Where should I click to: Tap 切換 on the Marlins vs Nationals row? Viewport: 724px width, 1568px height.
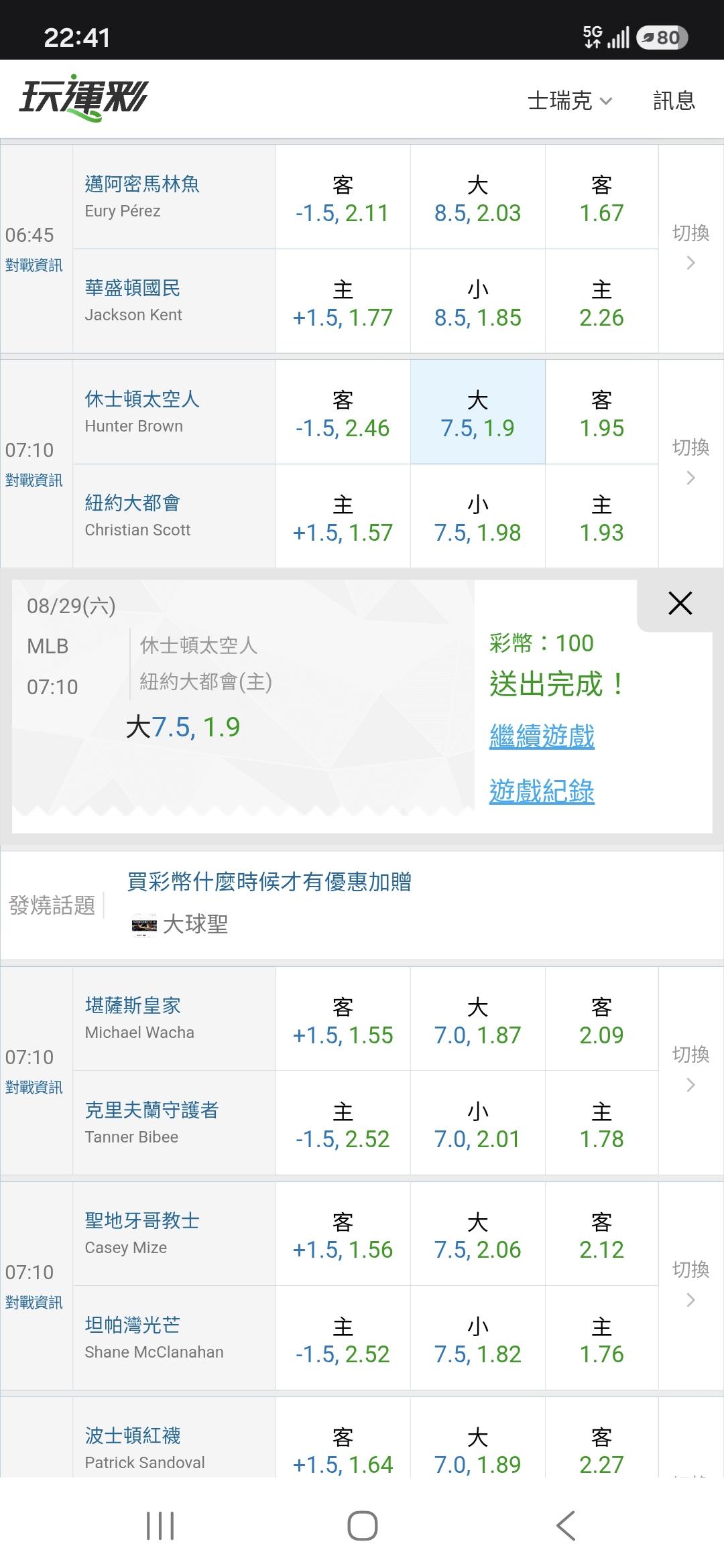691,248
